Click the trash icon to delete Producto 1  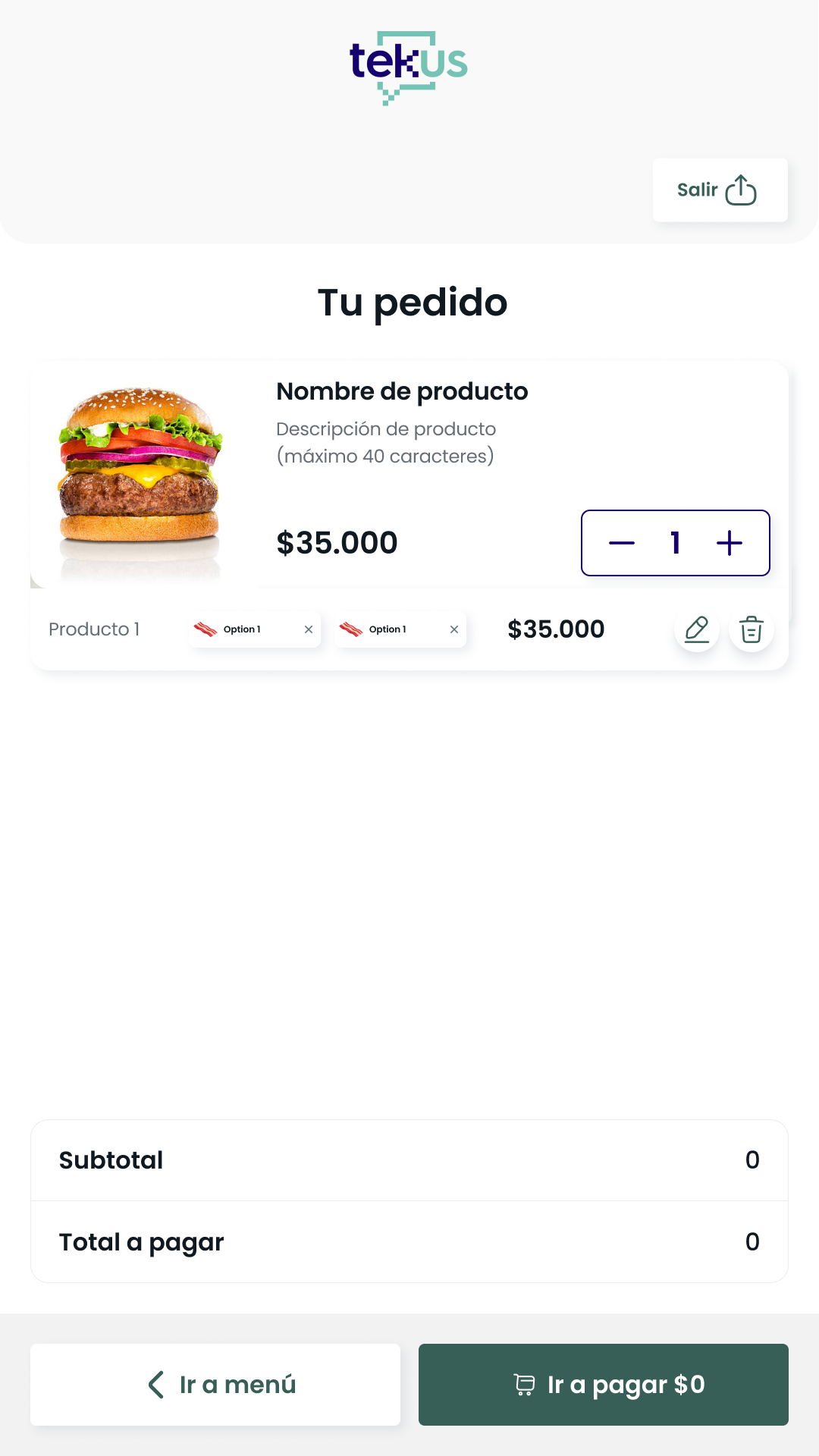[751, 629]
